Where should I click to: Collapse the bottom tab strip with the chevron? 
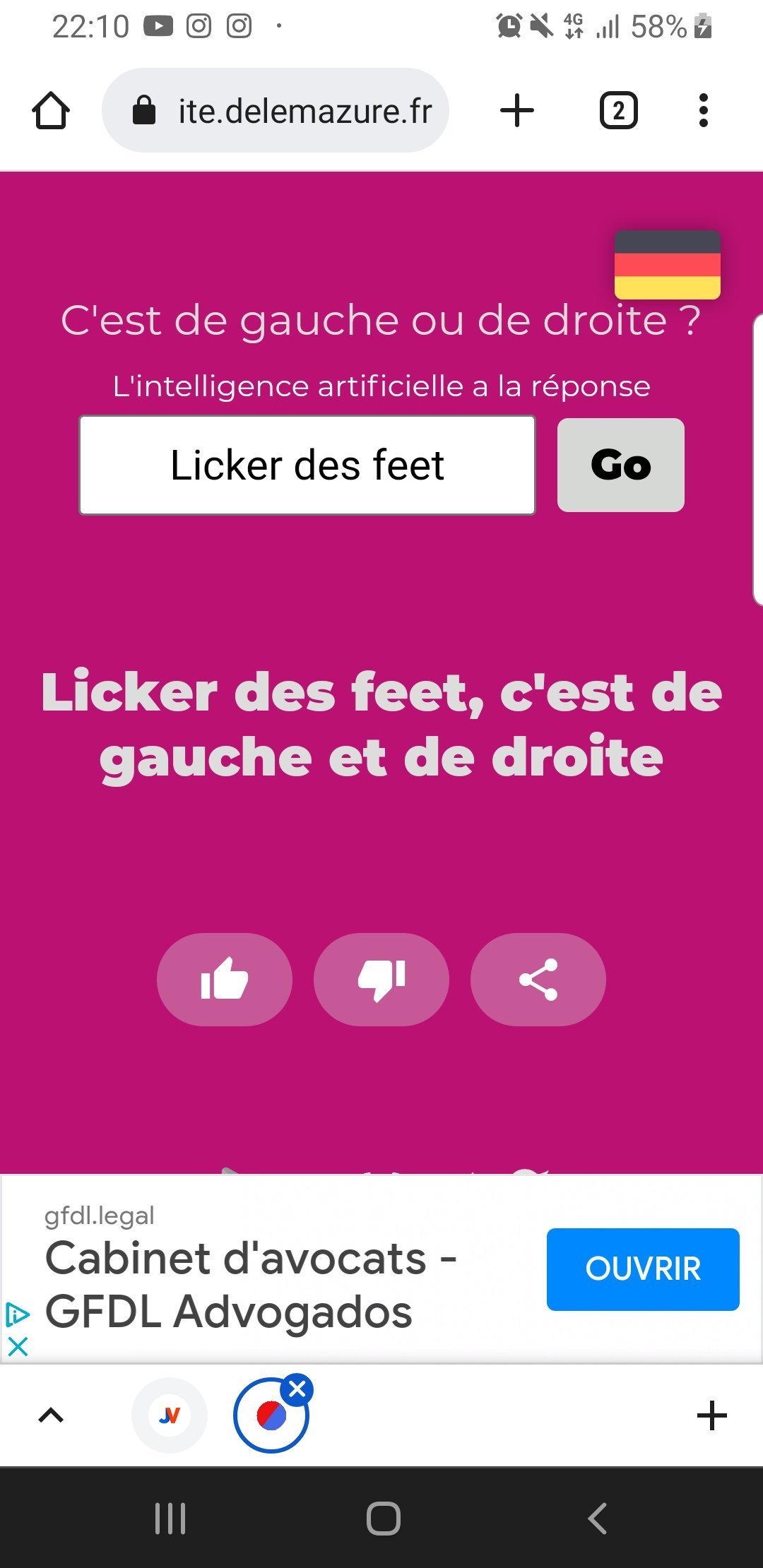(x=51, y=1415)
